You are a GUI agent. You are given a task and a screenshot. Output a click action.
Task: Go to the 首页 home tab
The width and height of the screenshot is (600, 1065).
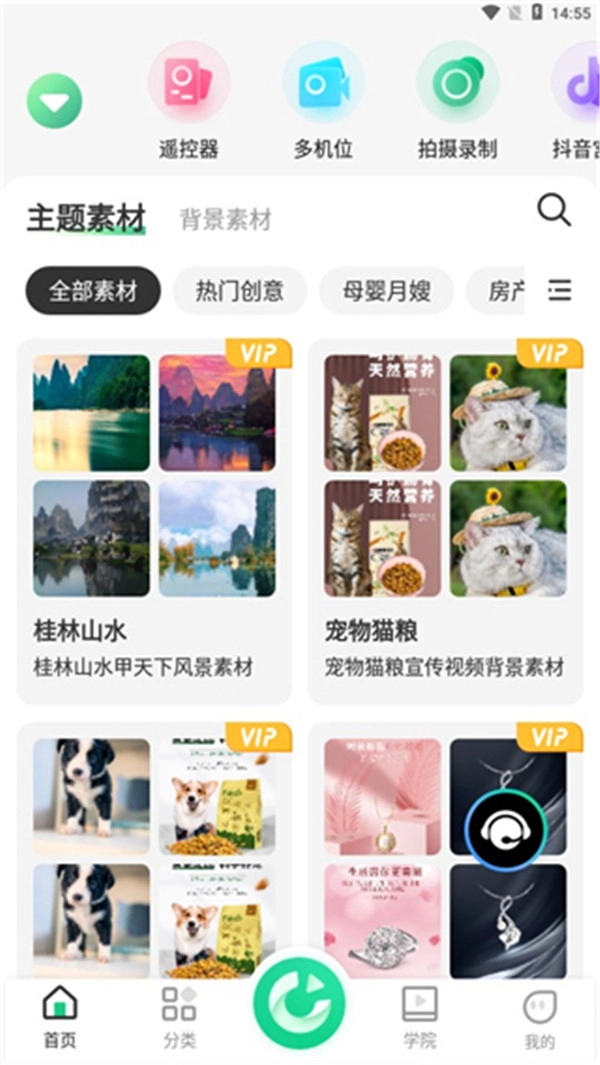coord(60,1016)
